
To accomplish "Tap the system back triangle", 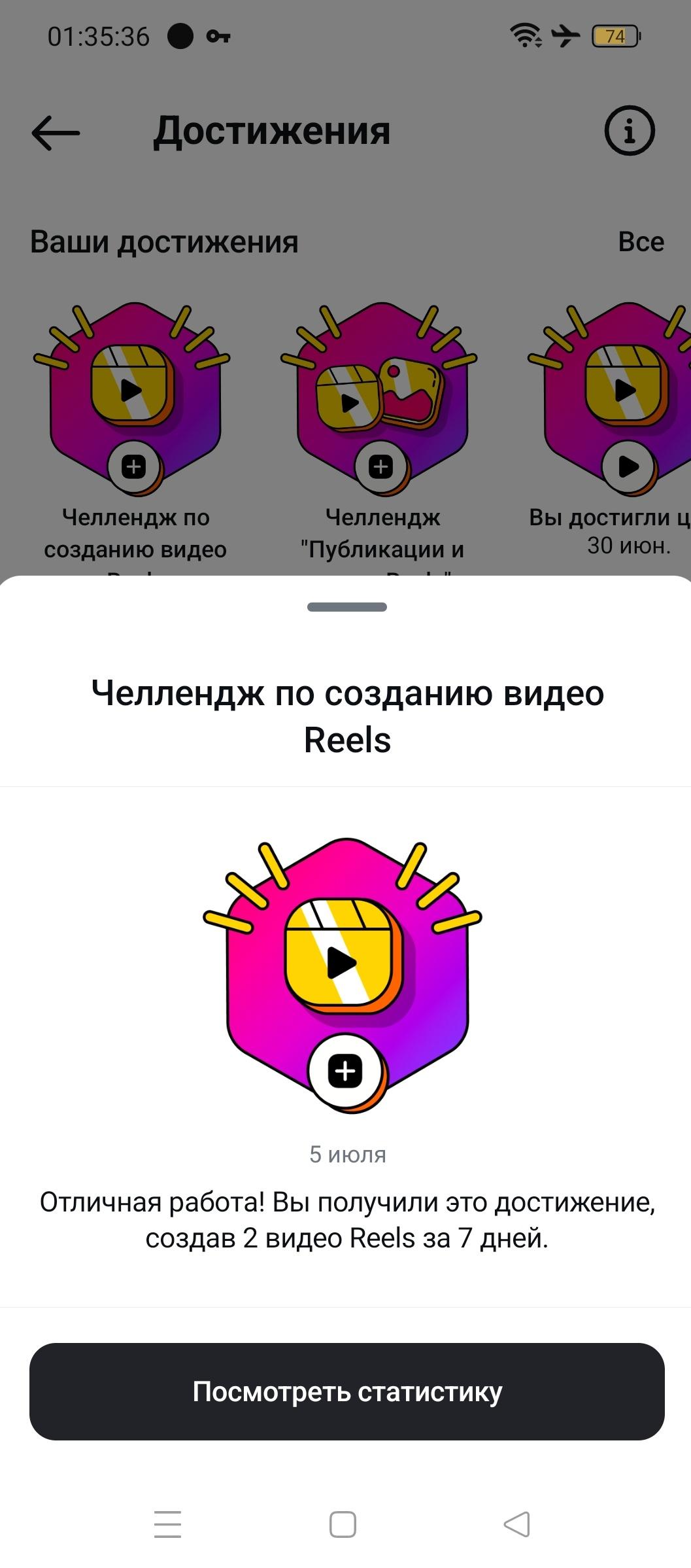I will [516, 1524].
